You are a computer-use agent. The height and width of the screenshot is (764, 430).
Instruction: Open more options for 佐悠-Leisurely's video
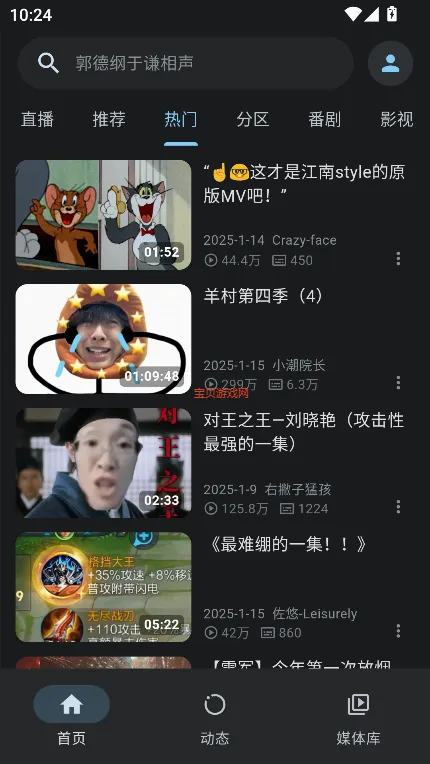coord(398,631)
